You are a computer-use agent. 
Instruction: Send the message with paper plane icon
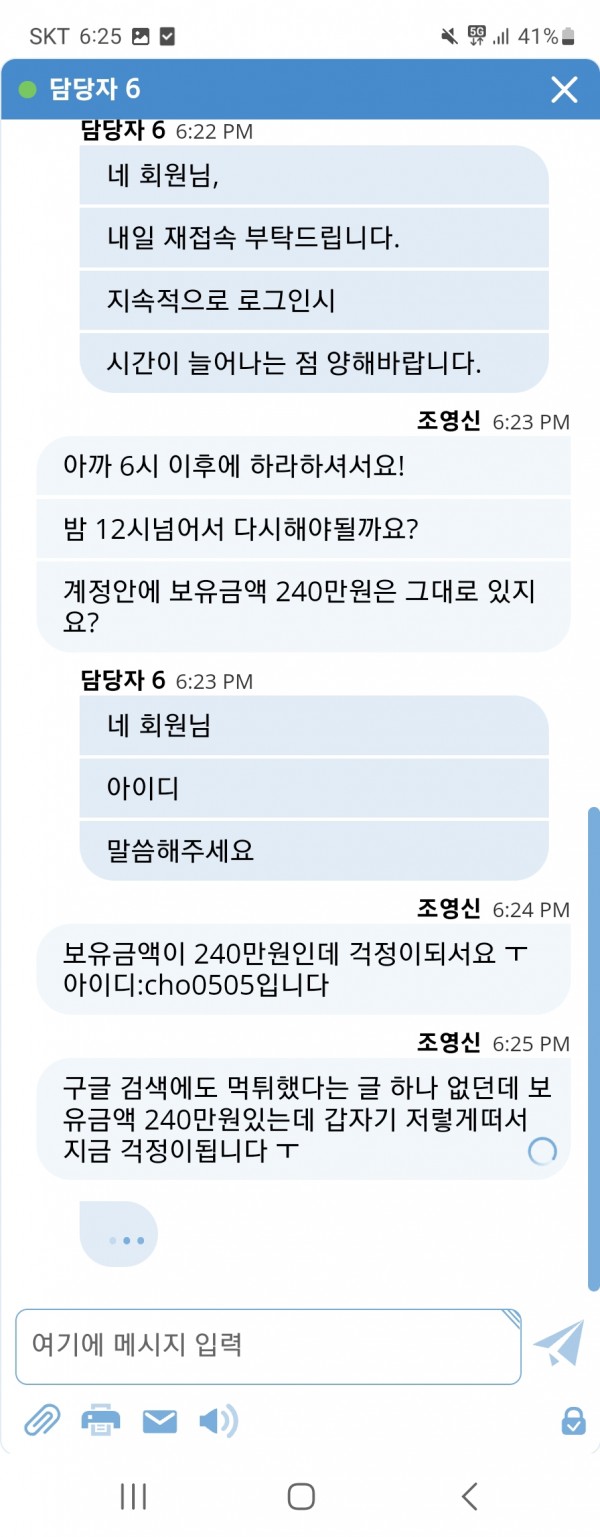[x=558, y=1344]
